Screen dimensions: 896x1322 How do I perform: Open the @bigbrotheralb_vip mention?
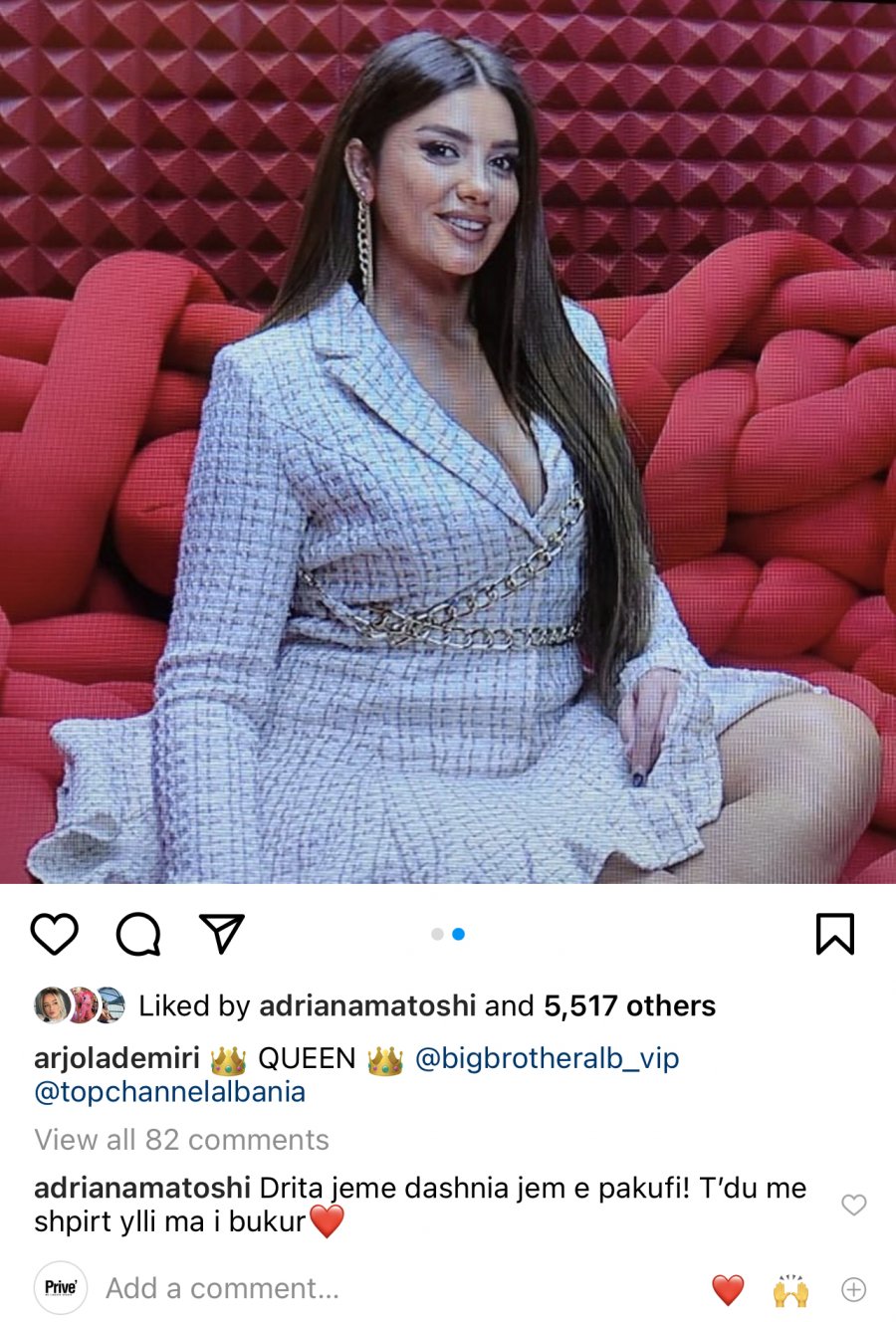point(547,1058)
